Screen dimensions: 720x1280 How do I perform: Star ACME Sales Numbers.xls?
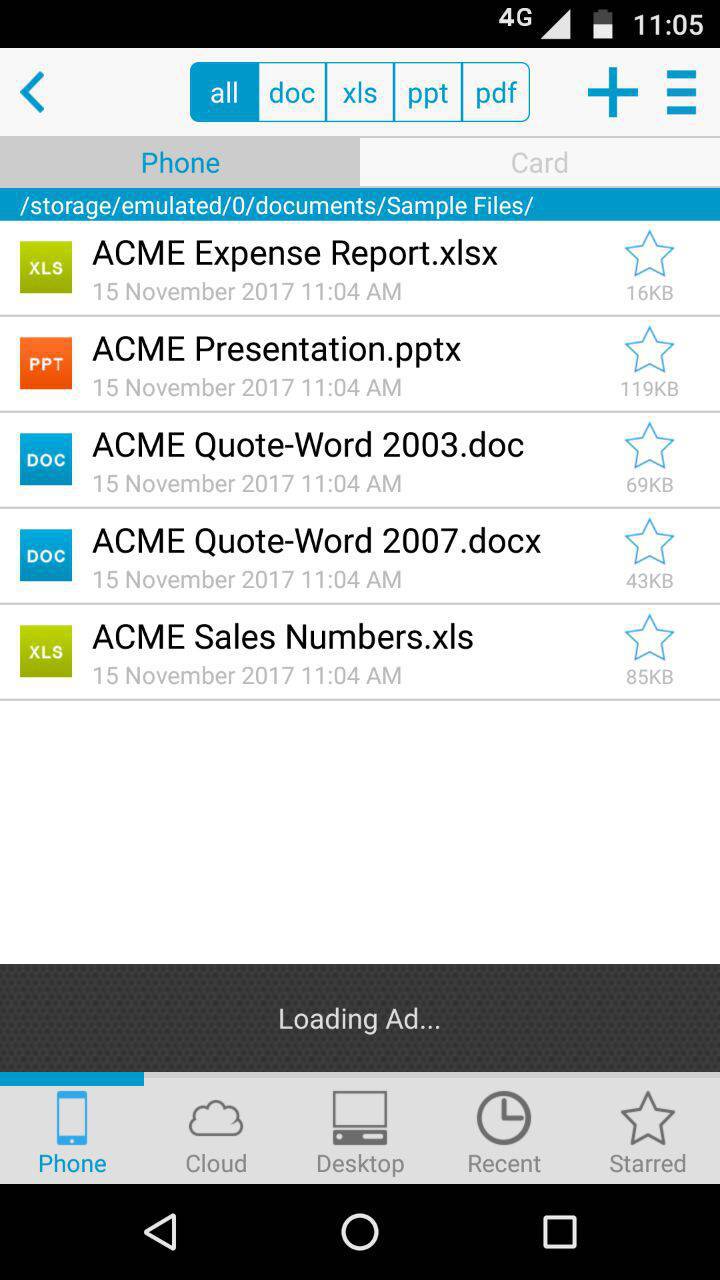point(649,639)
